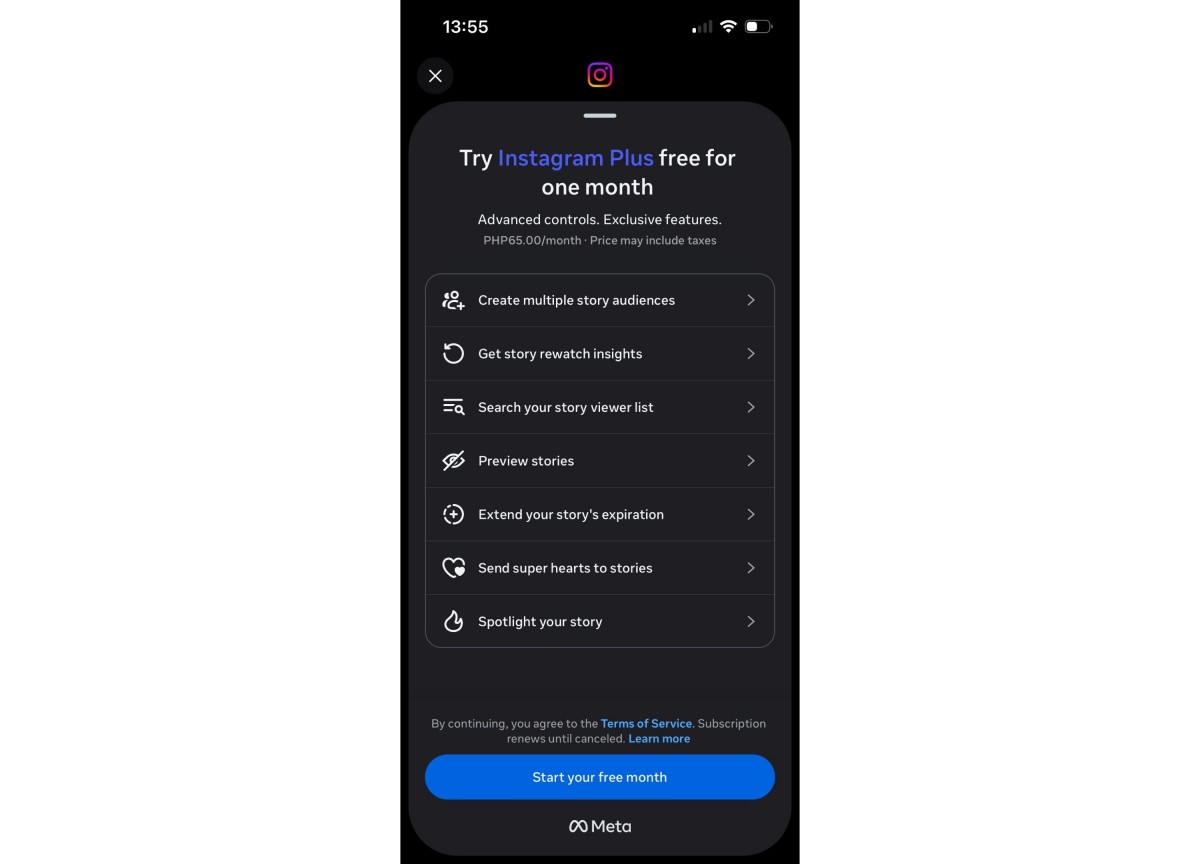Tap Learn more about subscription renewal
Image resolution: width=1200 pixels, height=864 pixels.
659,739
